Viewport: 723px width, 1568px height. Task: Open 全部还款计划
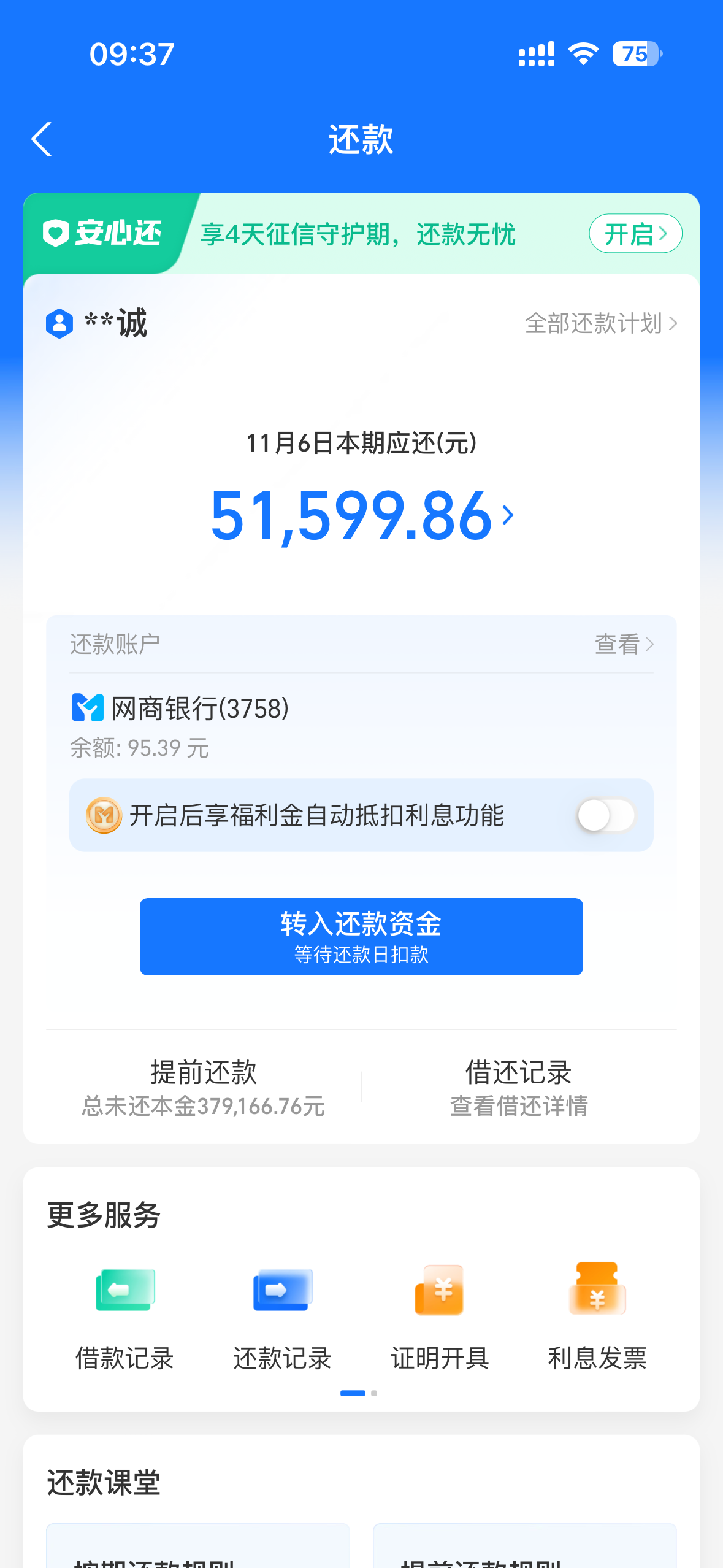(x=601, y=323)
